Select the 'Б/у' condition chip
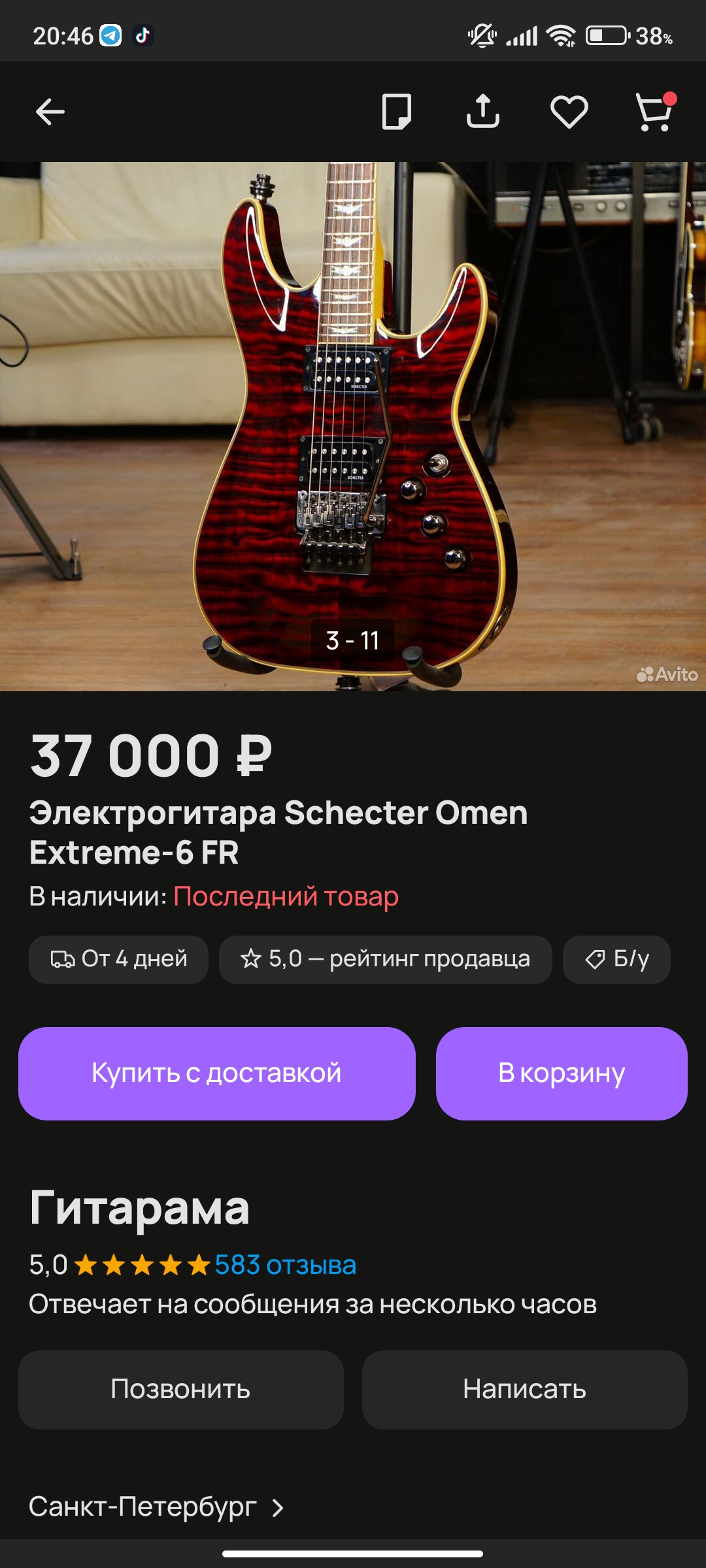Image resolution: width=706 pixels, height=1568 pixels. pyautogui.click(x=616, y=959)
